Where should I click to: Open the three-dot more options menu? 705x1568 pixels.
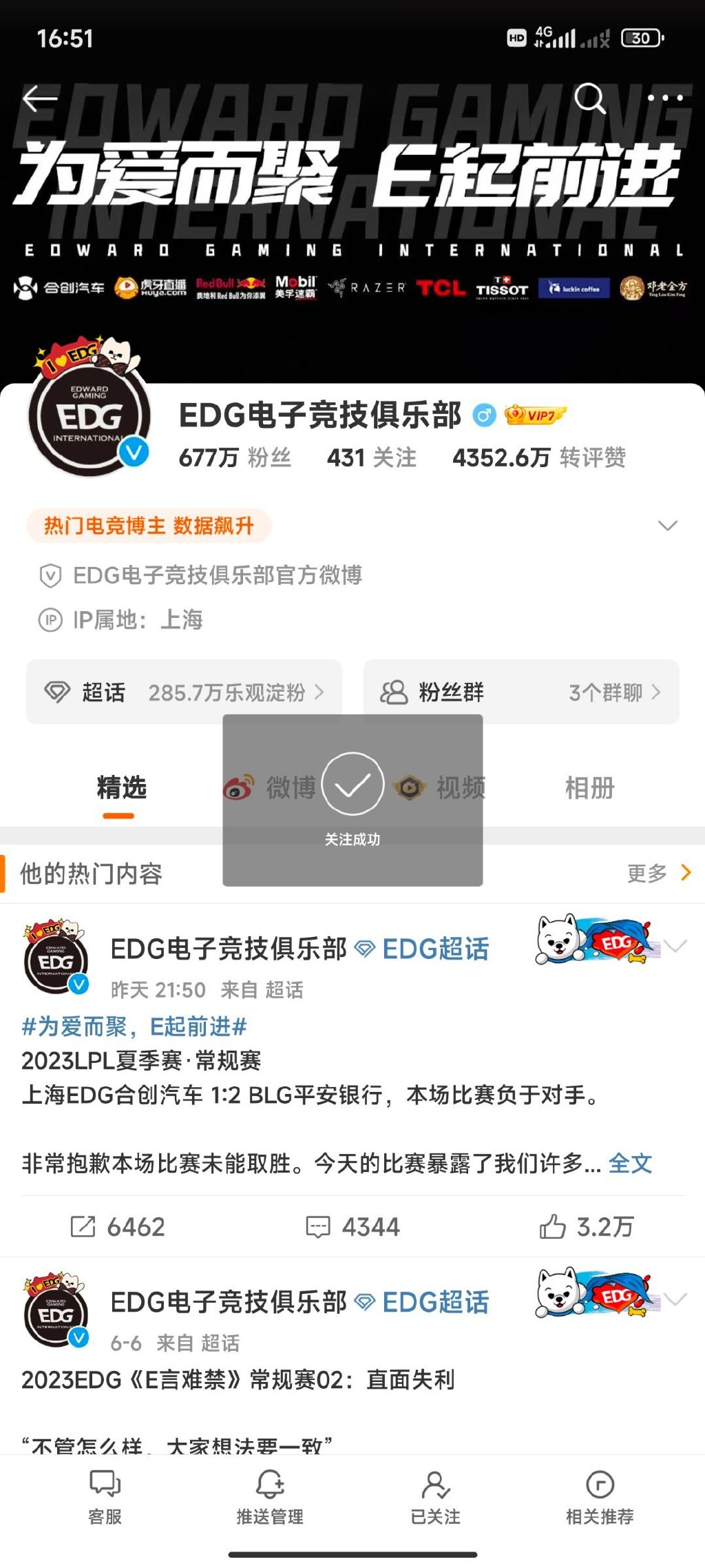point(663,98)
